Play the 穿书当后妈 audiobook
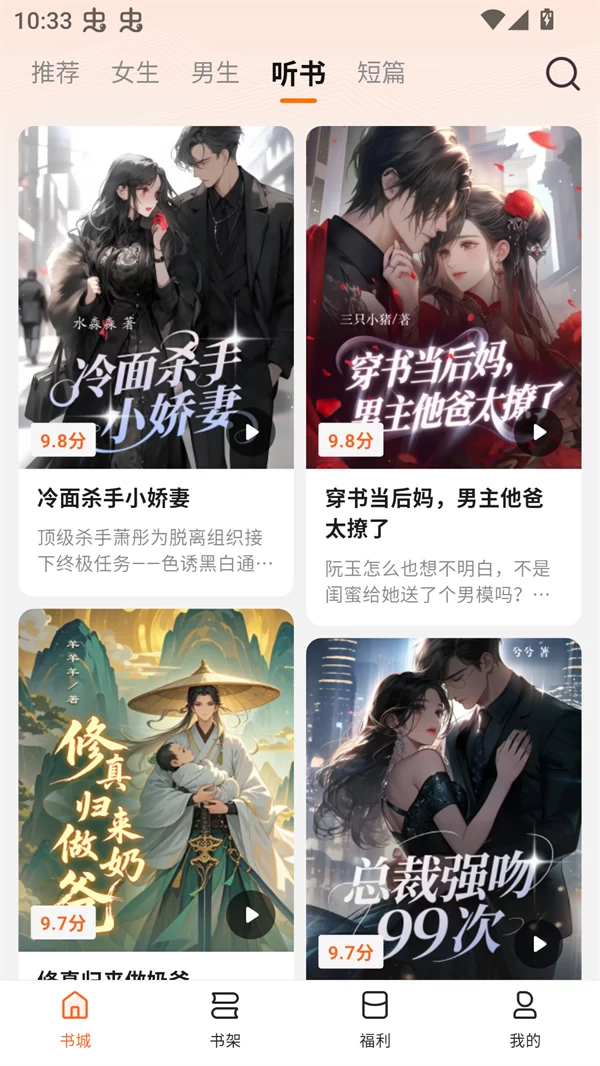The height and width of the screenshot is (1066, 600). click(x=538, y=432)
